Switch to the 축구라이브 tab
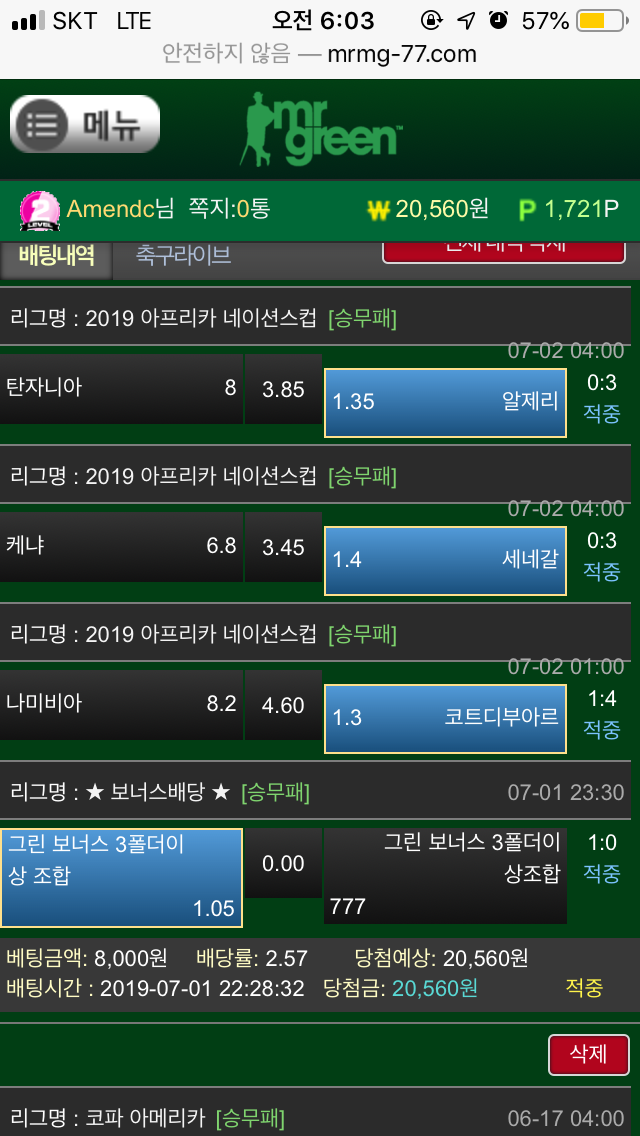The height and width of the screenshot is (1136, 640). pyautogui.click(x=170, y=256)
